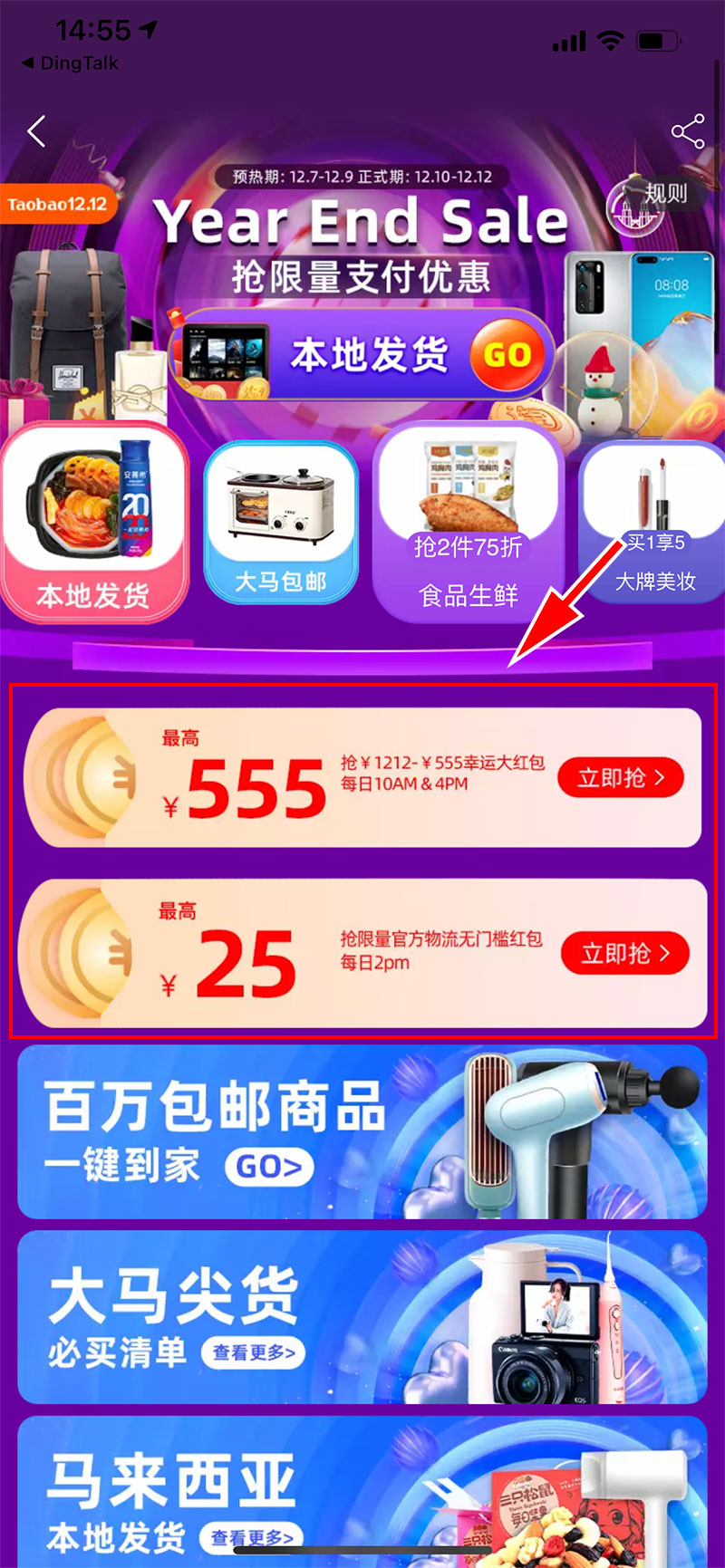Tap the 本地发货 GO banner
Viewport: 725px width, 1568px height.
pyautogui.click(x=362, y=354)
